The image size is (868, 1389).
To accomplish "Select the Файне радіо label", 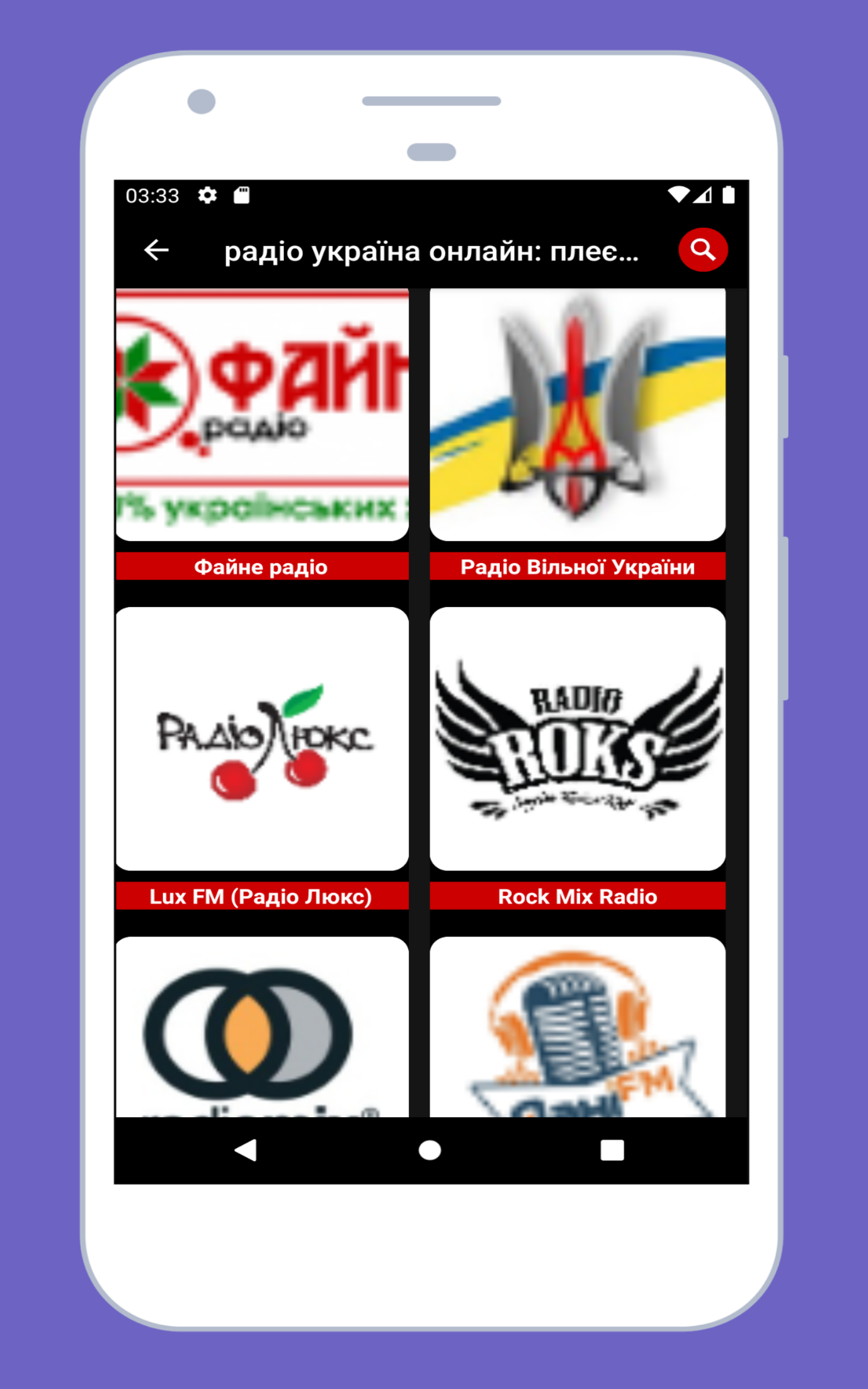I will point(262,566).
